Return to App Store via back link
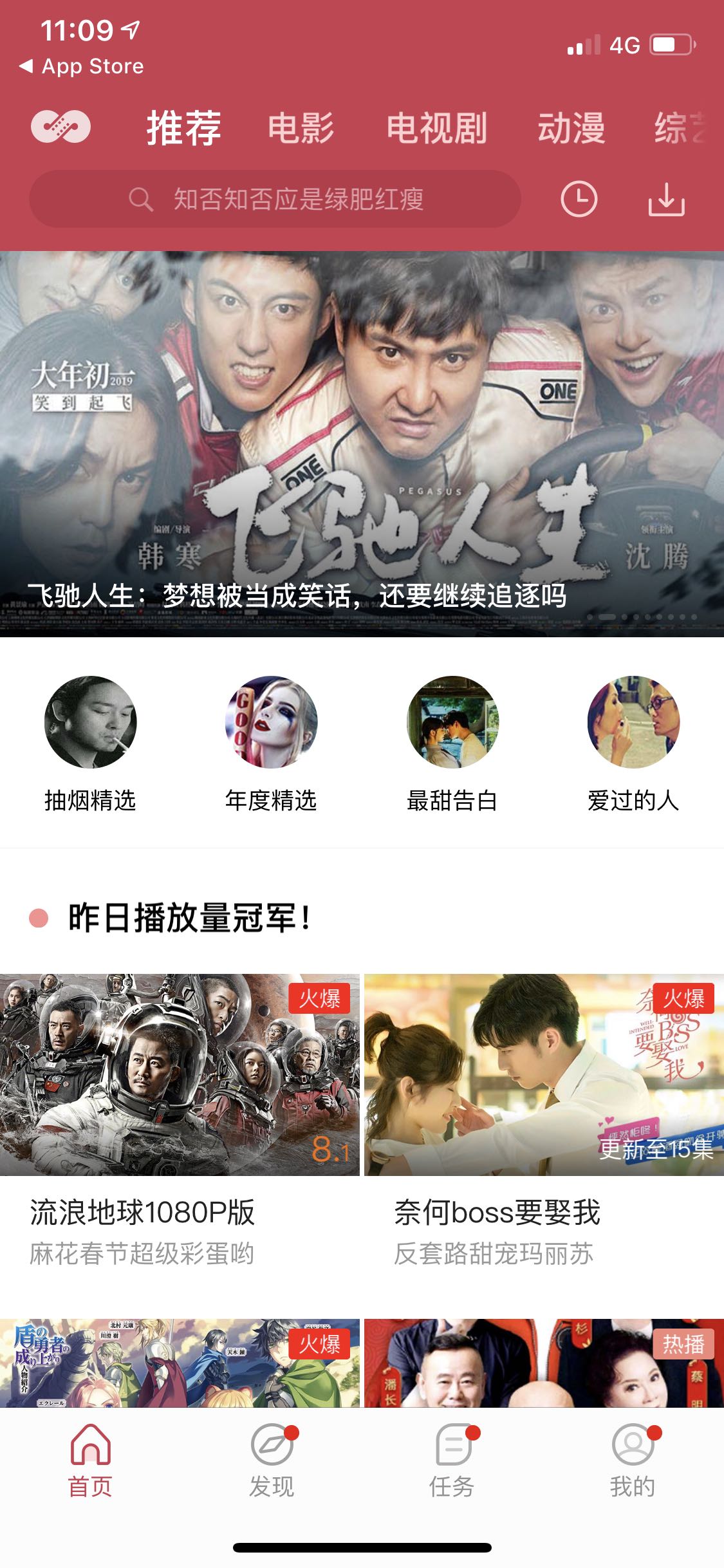Viewport: 724px width, 1568px height. (x=82, y=66)
